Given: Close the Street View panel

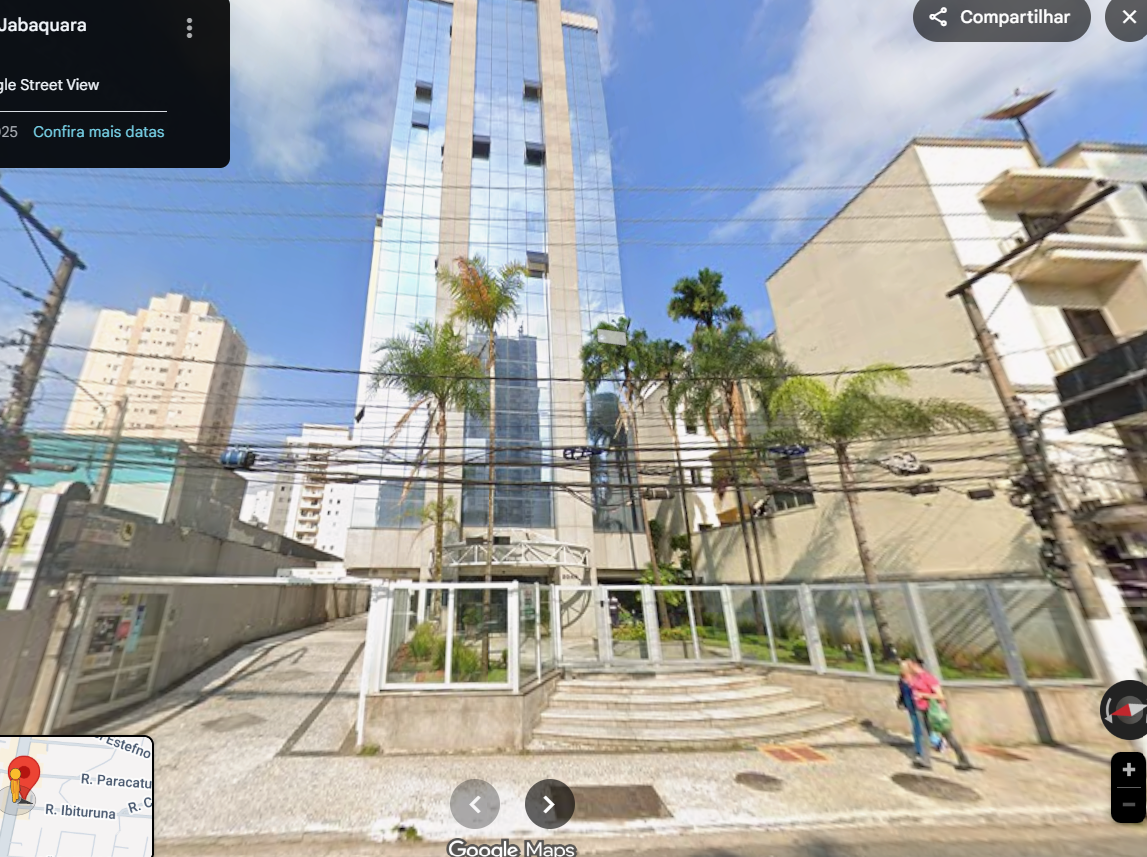Looking at the screenshot, I should 1129,18.
